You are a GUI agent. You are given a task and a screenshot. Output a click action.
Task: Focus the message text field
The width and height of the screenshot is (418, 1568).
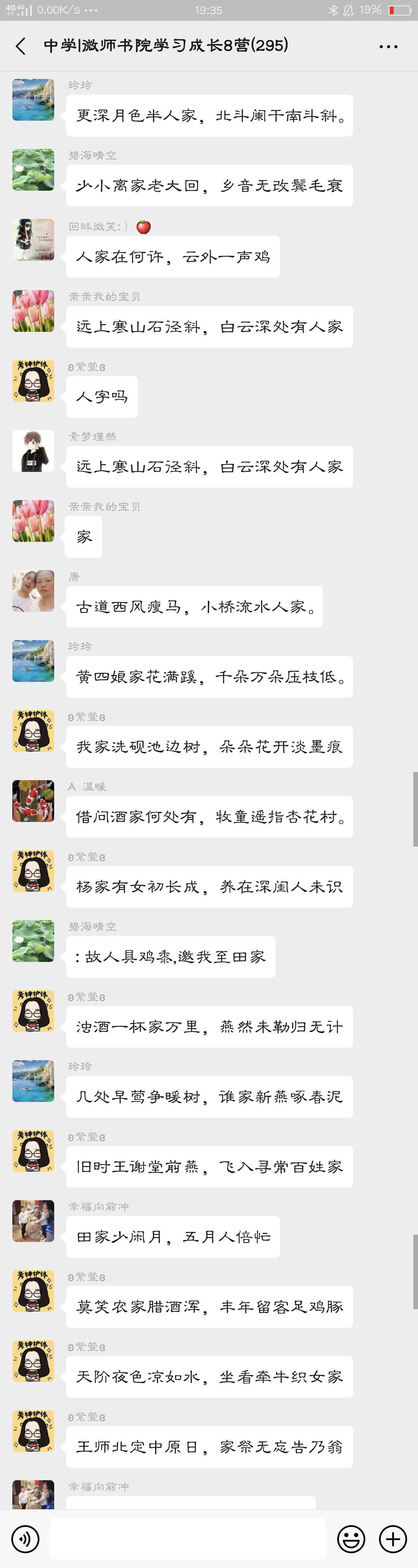188,1539
